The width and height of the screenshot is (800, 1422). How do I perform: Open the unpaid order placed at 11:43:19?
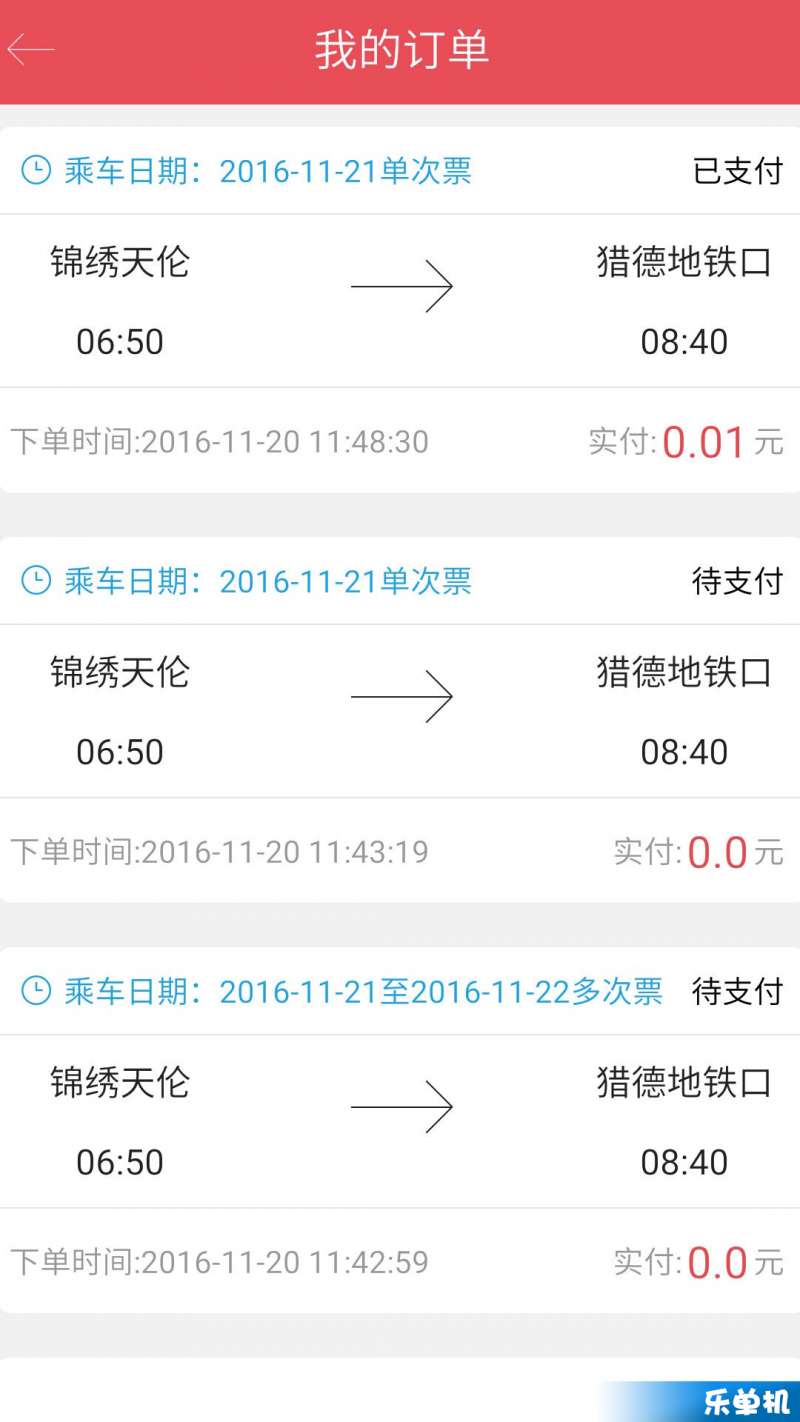pos(400,719)
